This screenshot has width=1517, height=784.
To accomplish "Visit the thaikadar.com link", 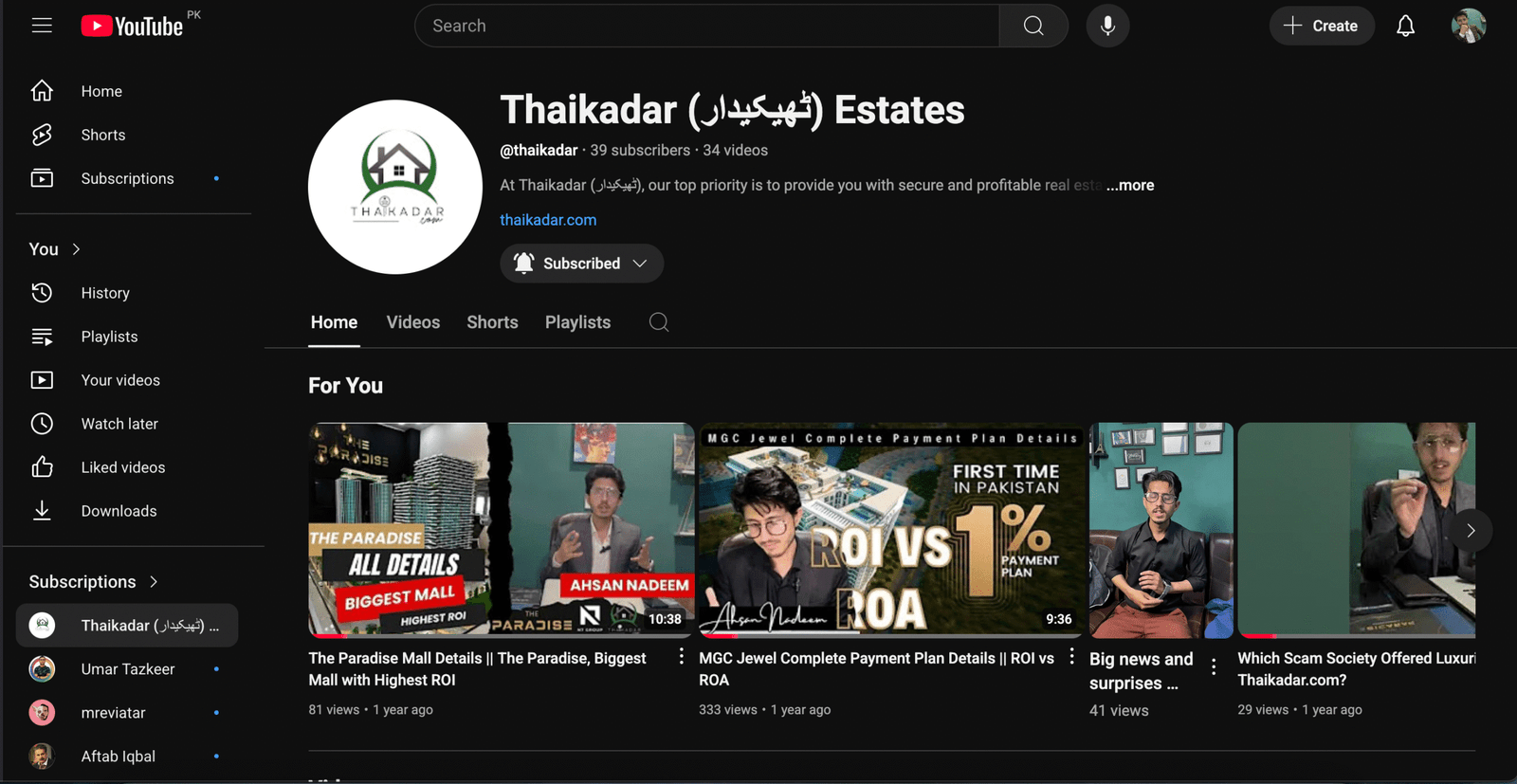I will point(548,220).
